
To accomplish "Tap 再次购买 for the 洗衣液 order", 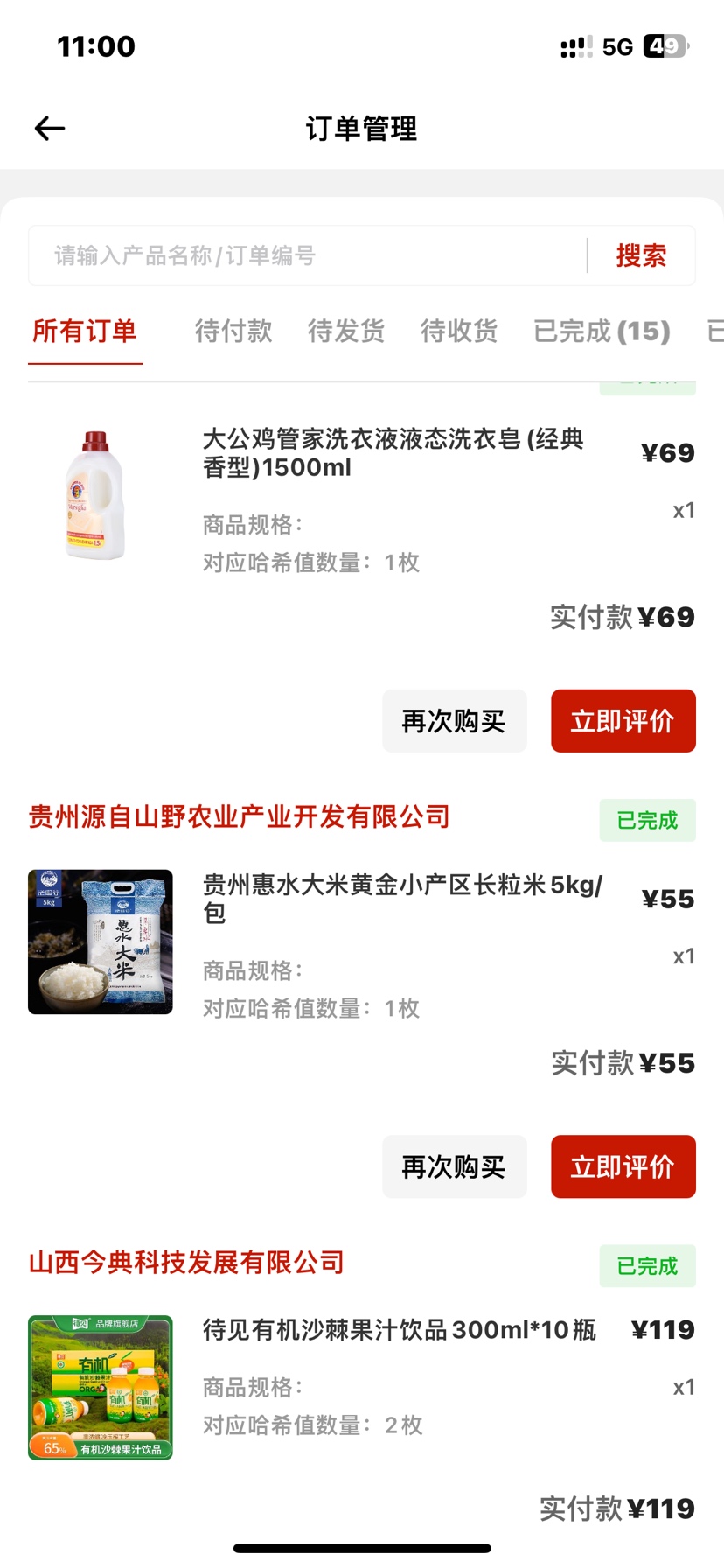I will (x=454, y=721).
